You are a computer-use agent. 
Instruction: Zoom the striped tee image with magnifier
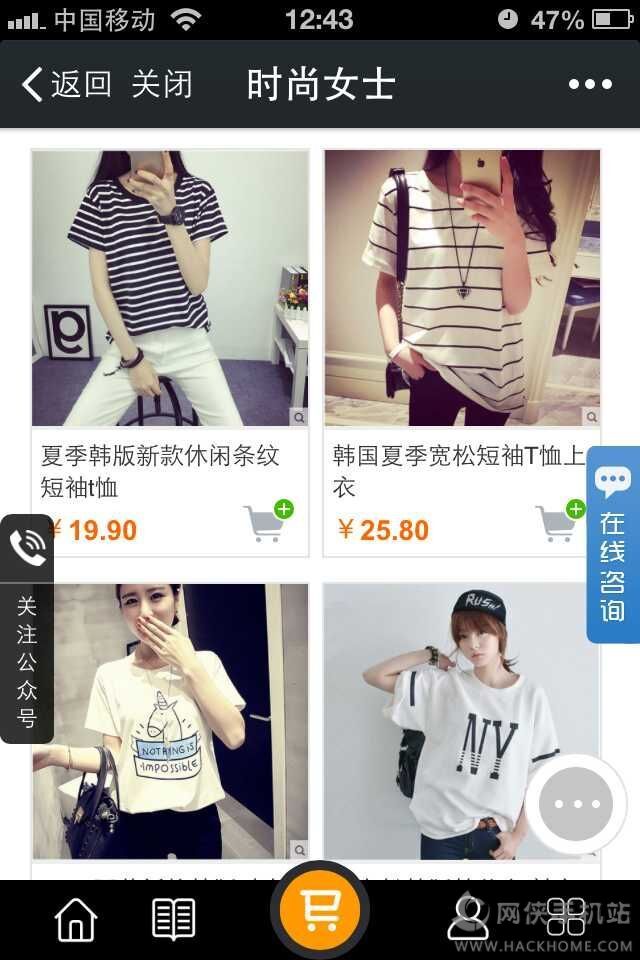pos(298,417)
